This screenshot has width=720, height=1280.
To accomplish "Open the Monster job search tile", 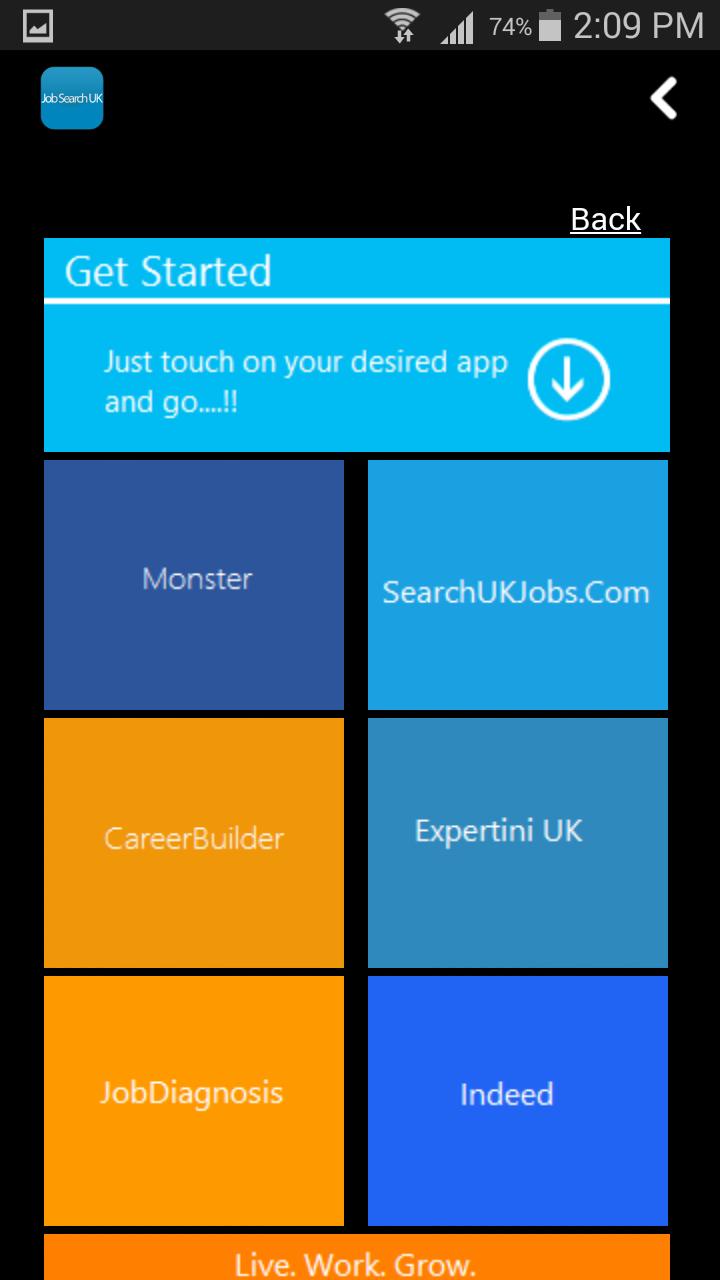I will tap(194, 583).
